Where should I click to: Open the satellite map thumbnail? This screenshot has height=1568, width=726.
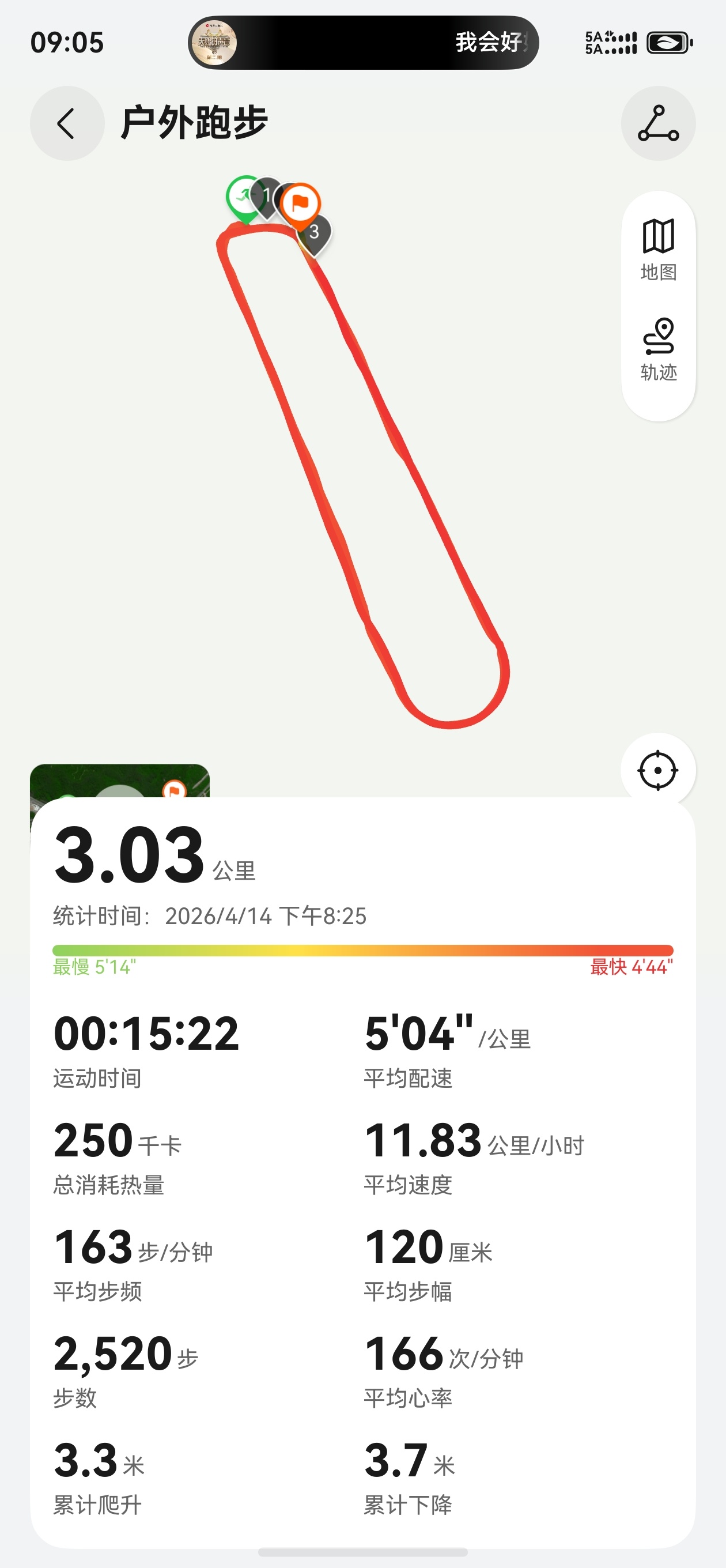click(x=119, y=782)
